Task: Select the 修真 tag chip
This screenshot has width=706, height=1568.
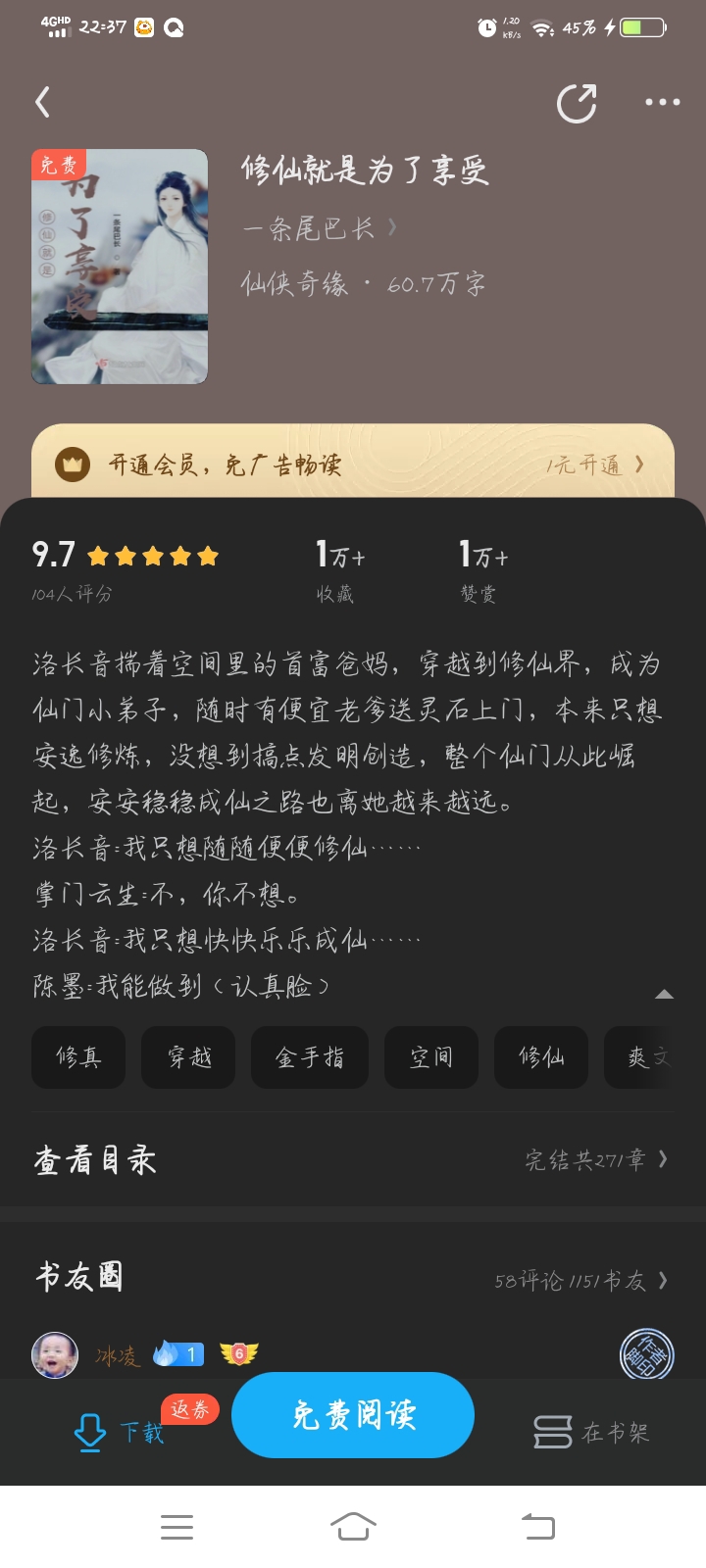Action: point(78,1057)
